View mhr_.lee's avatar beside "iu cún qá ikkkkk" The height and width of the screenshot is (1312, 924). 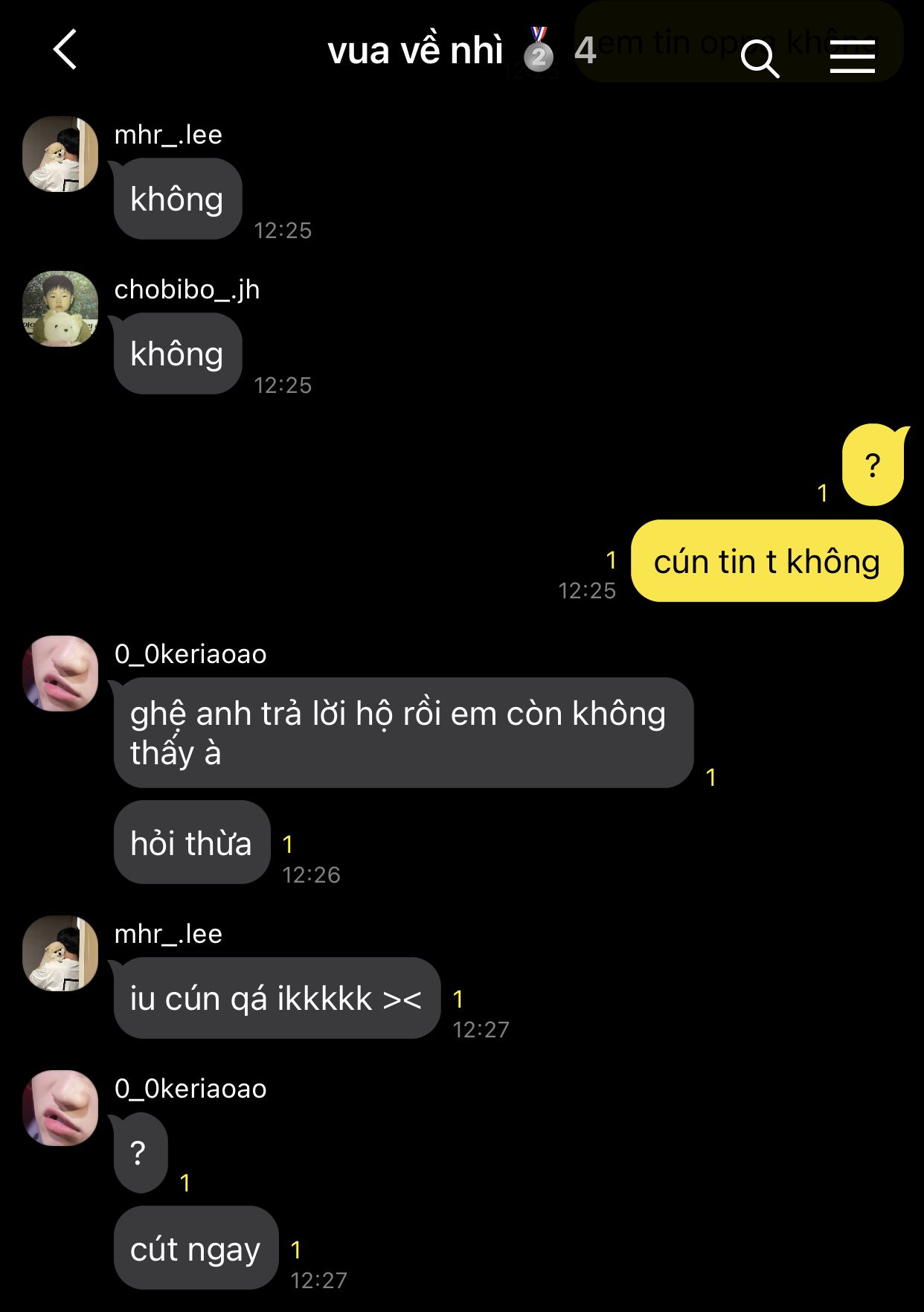(x=60, y=953)
